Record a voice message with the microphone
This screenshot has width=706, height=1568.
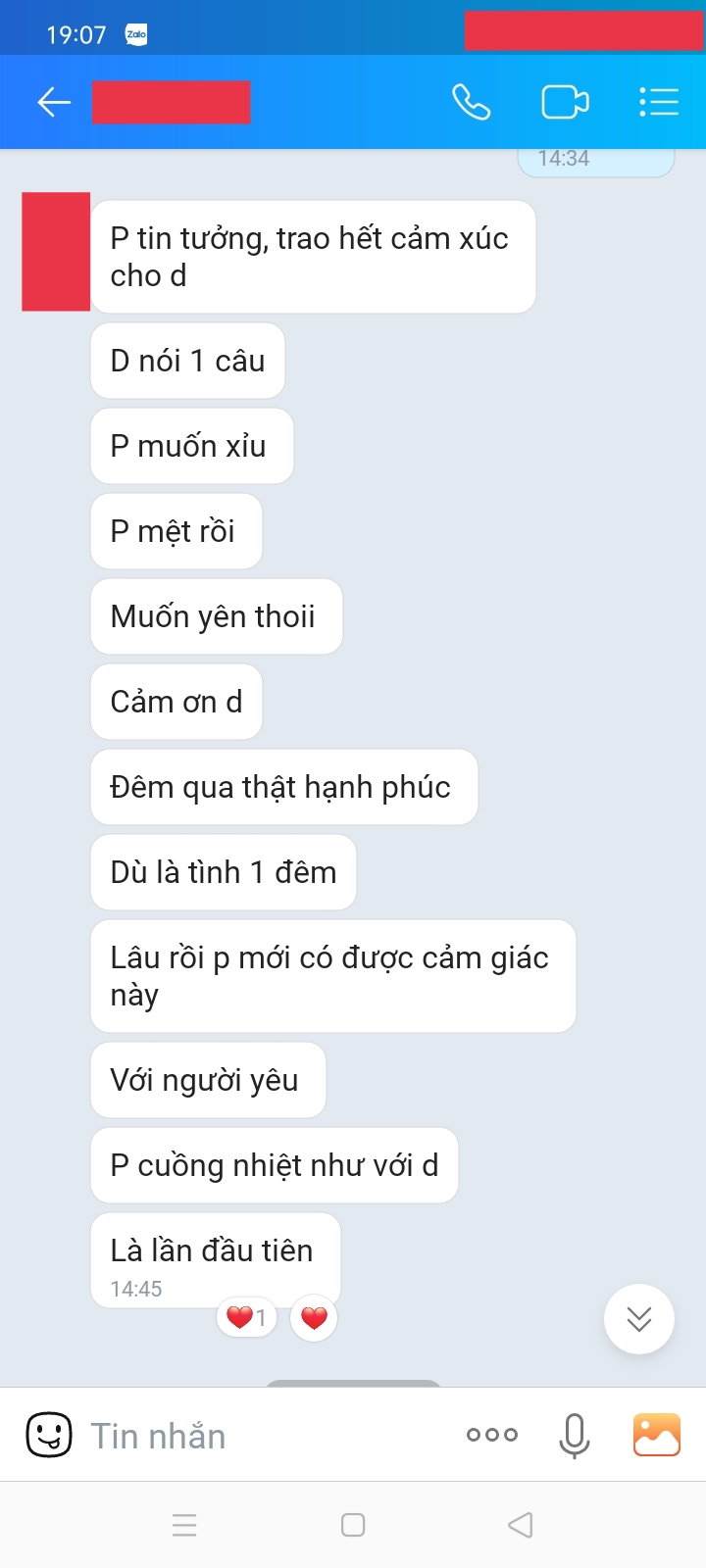(x=575, y=1437)
